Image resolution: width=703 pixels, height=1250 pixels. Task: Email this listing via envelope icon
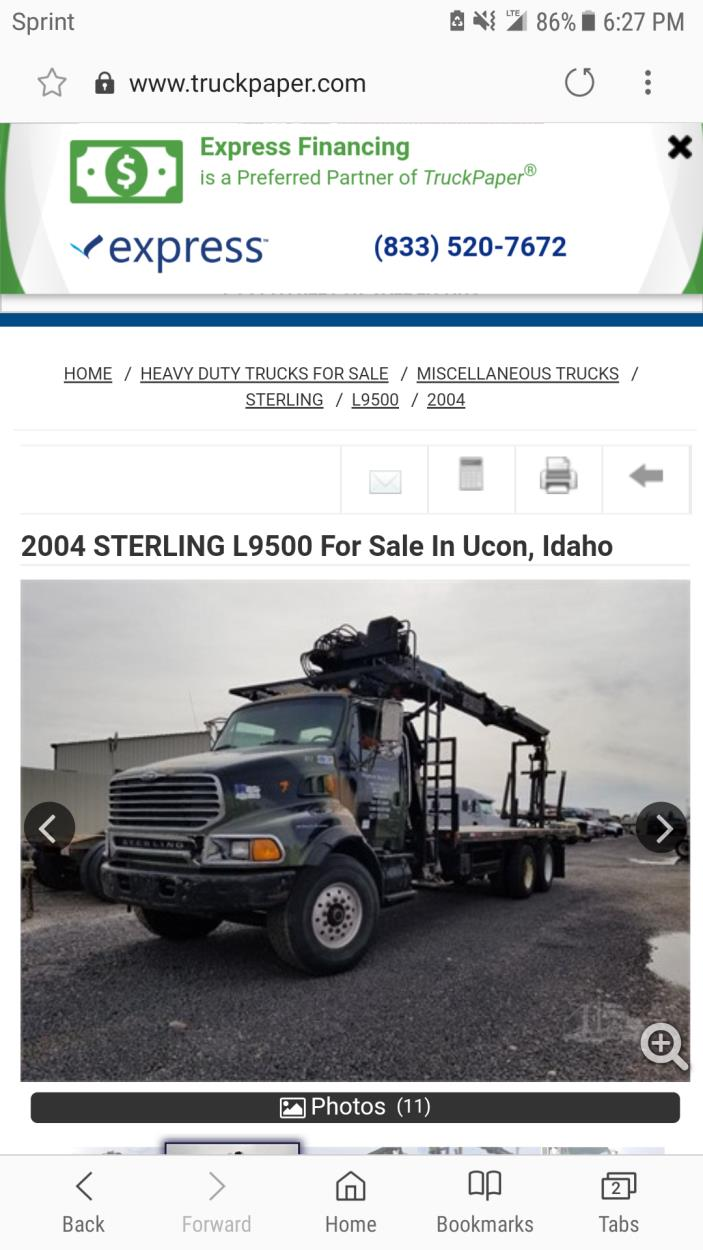coord(385,481)
